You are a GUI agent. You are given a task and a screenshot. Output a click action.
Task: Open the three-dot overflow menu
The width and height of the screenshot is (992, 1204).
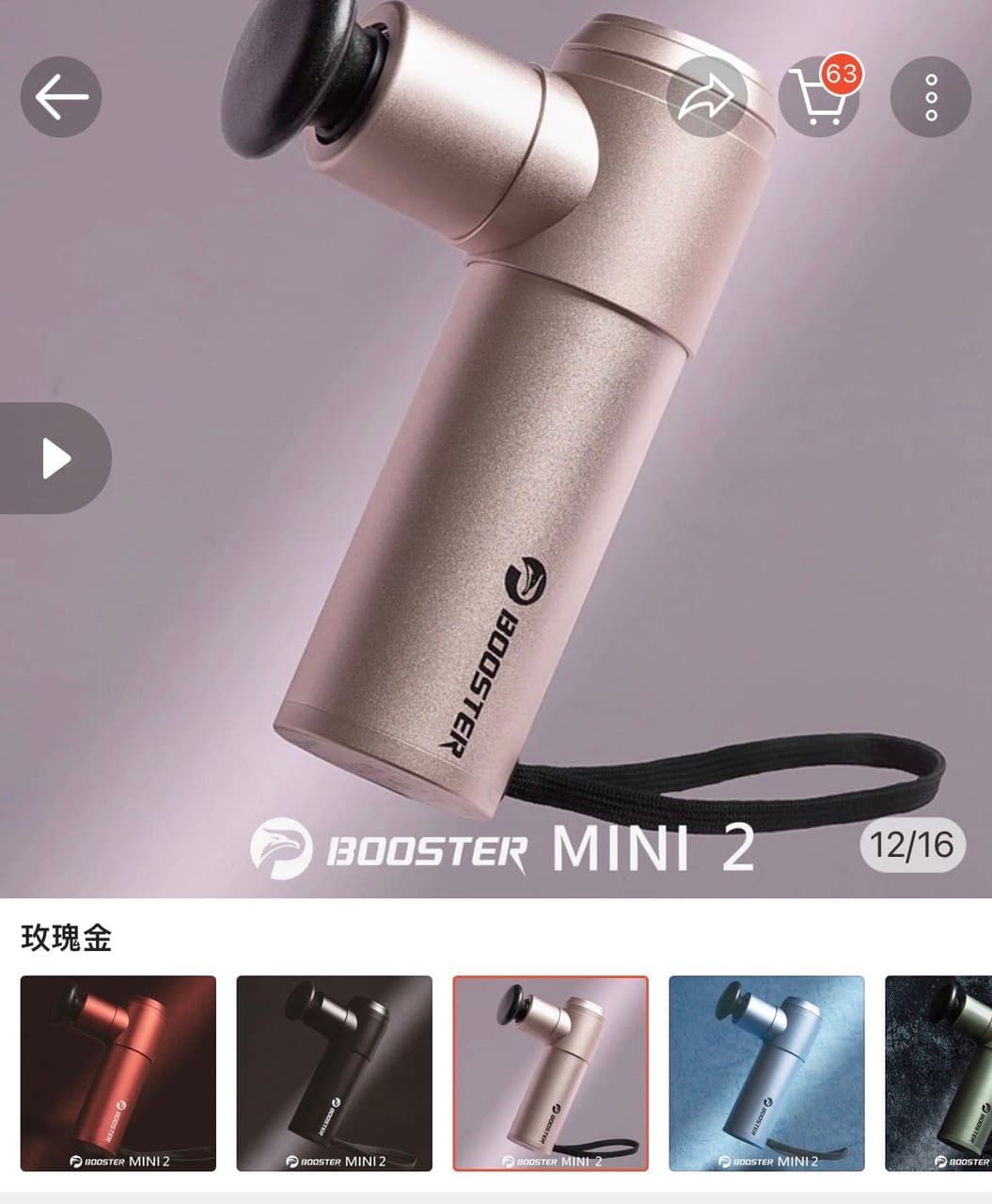pyautogui.click(x=930, y=97)
